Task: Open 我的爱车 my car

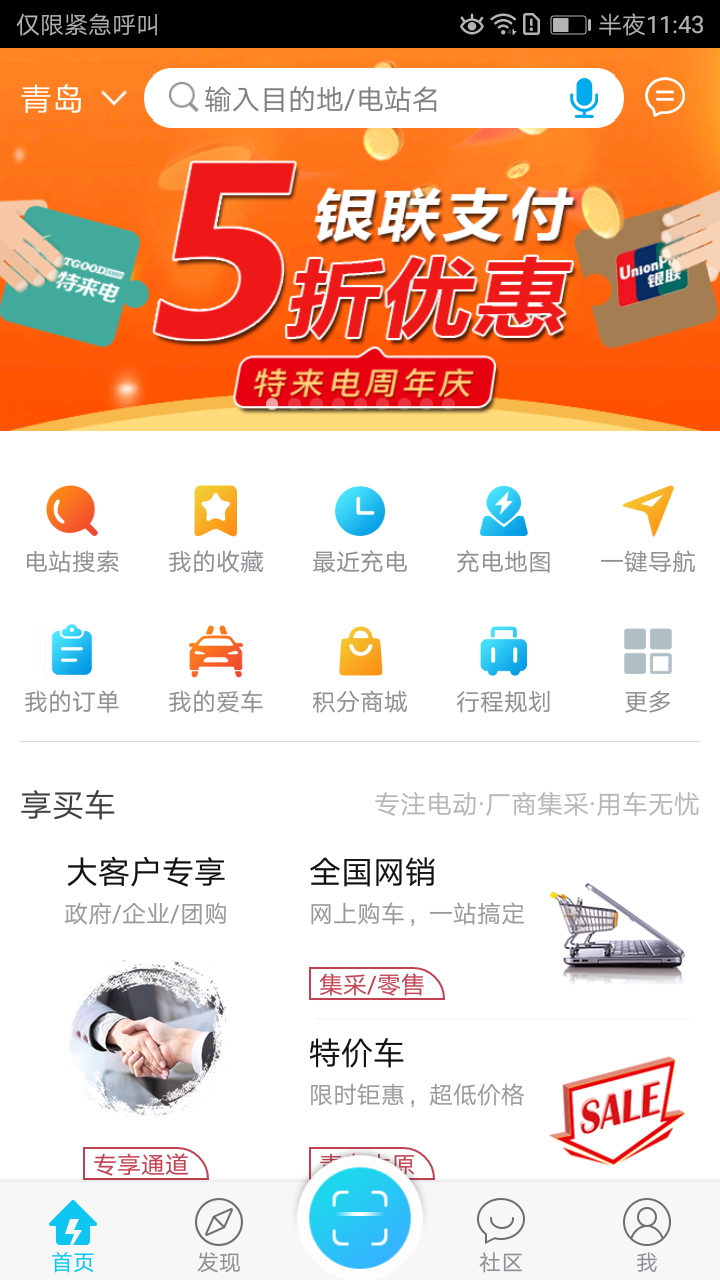Action: [x=216, y=670]
